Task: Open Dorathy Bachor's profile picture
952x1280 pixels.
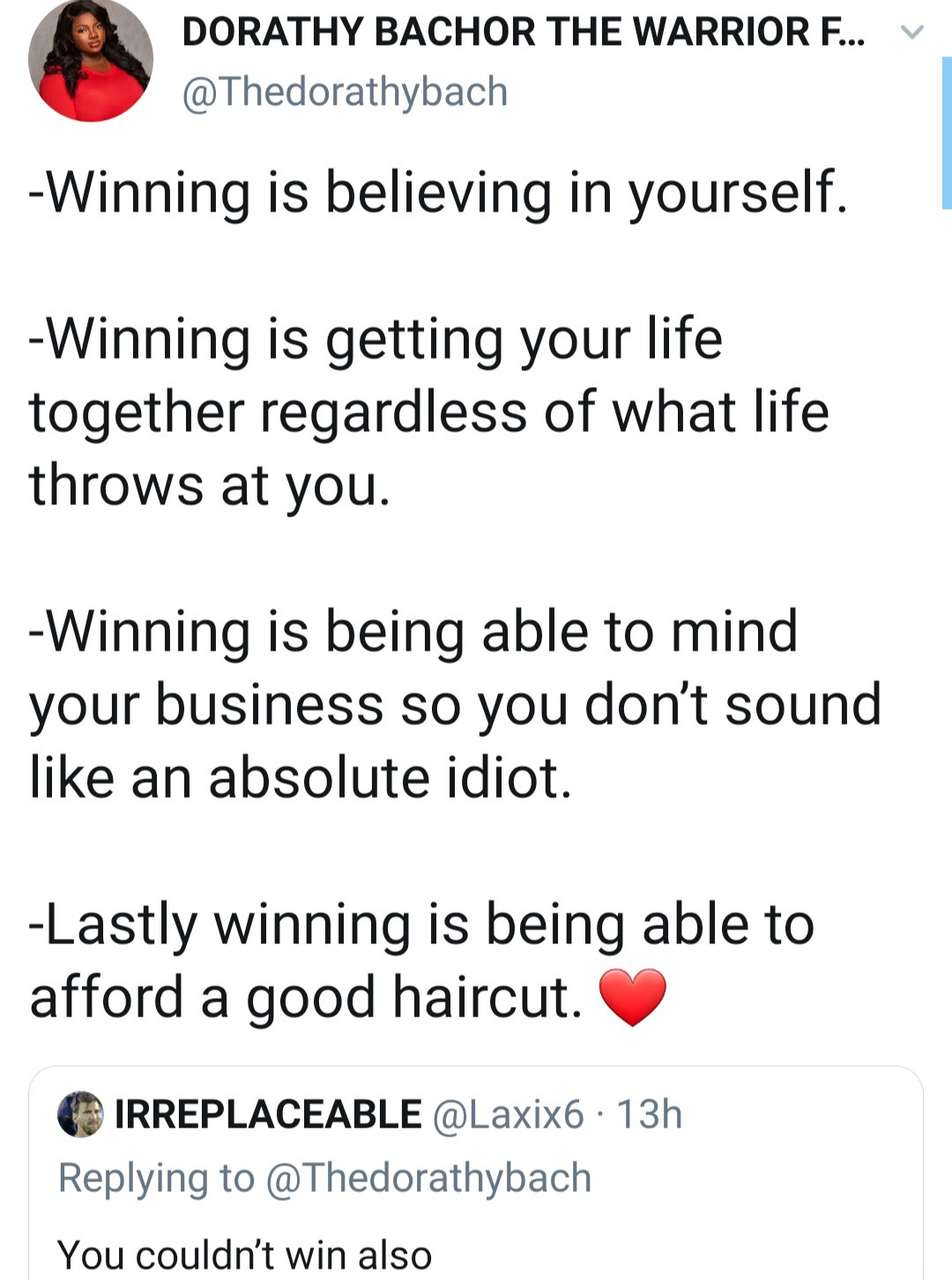Action: [91, 61]
